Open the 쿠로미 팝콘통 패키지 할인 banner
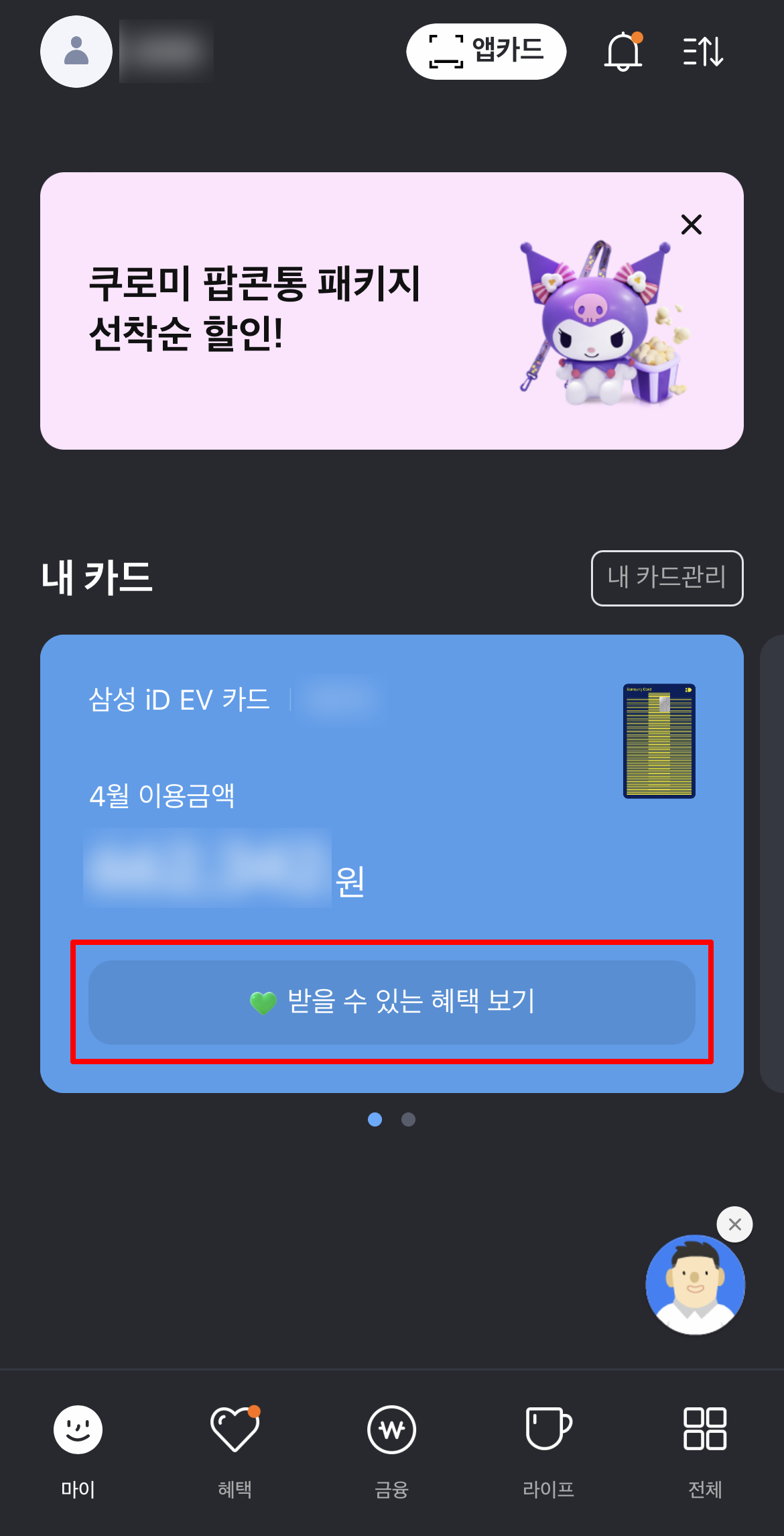 click(x=302, y=312)
